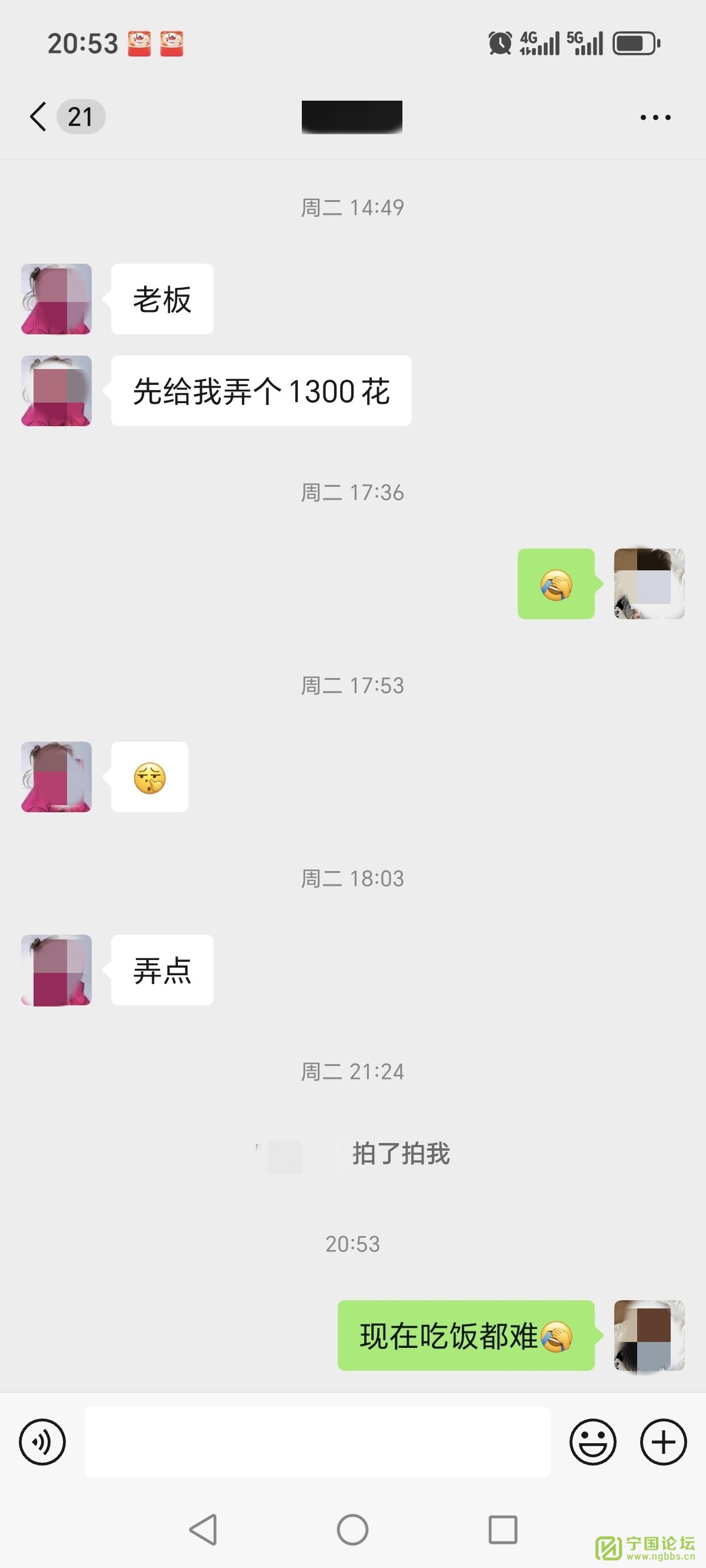Open sender's avatar beside 老板 message
This screenshot has width=706, height=1568.
[56, 299]
